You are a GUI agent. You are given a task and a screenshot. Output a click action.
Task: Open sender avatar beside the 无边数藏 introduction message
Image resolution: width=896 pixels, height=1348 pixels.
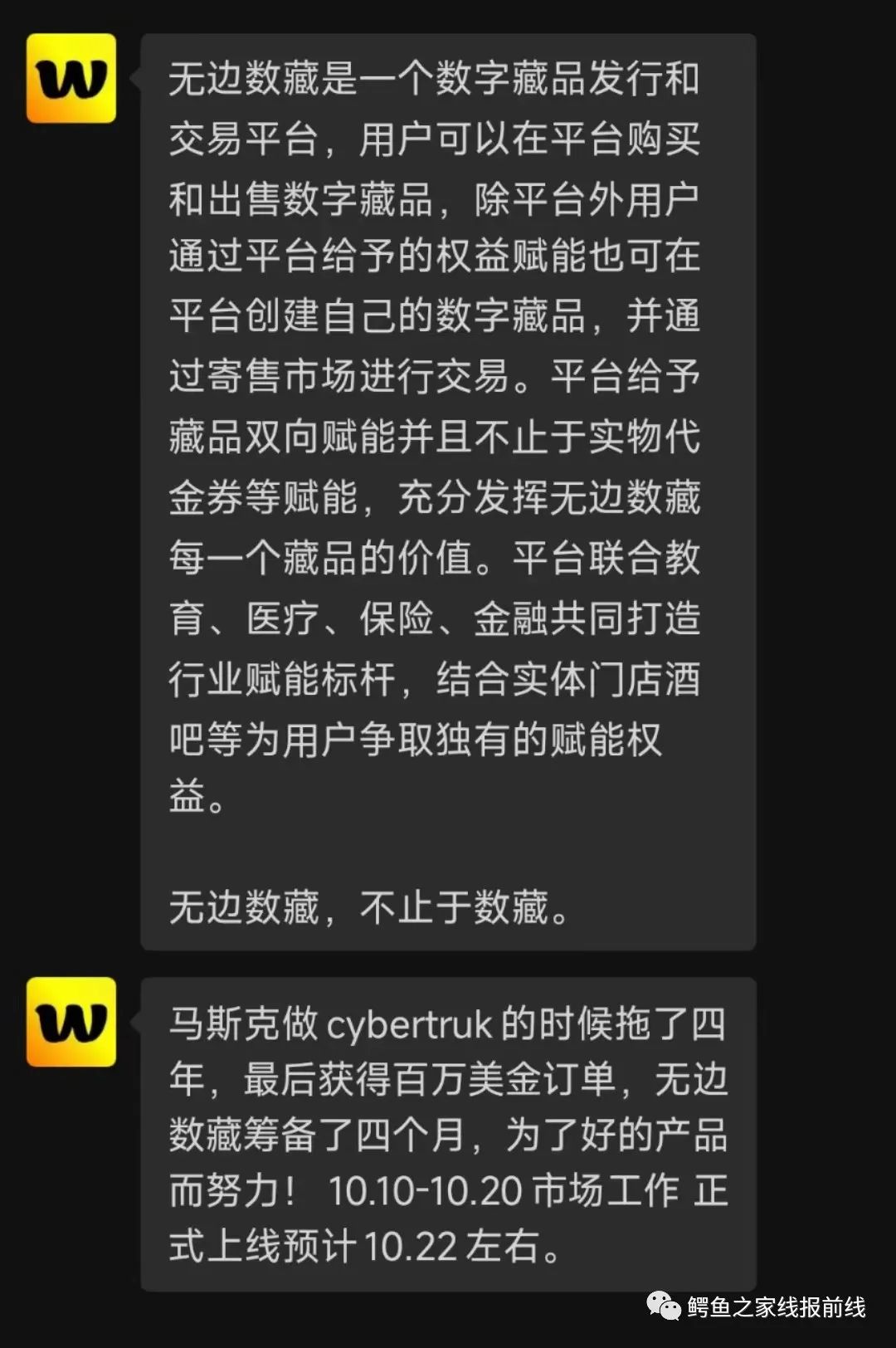point(71,79)
